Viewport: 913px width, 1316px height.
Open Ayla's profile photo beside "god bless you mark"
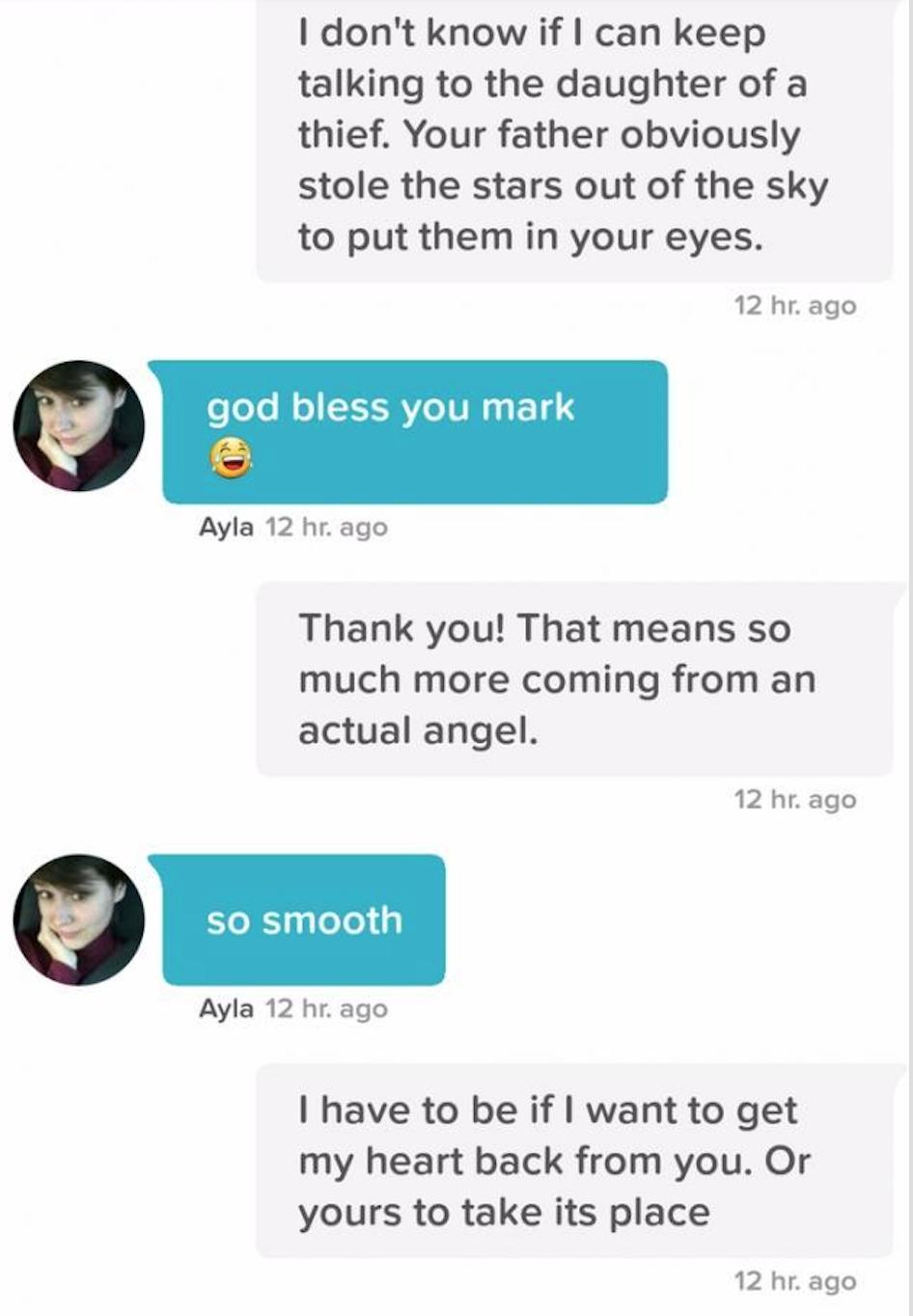point(79,426)
